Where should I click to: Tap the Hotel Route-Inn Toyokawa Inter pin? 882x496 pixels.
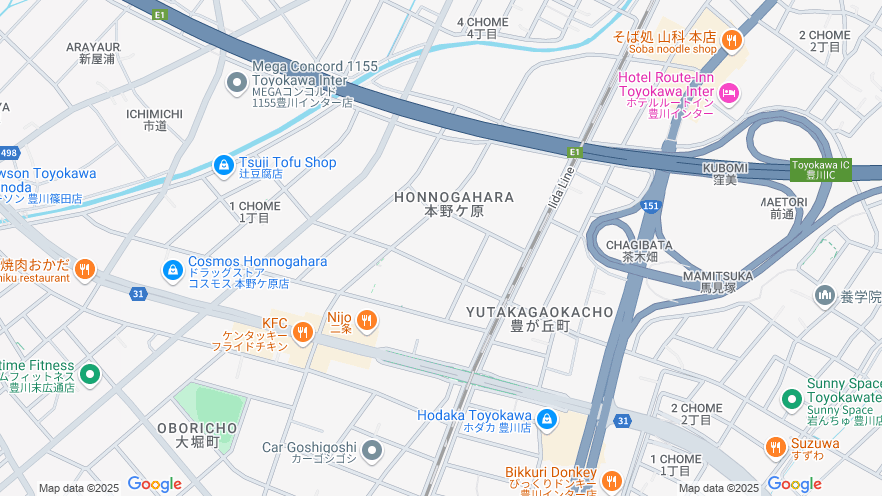[729, 93]
